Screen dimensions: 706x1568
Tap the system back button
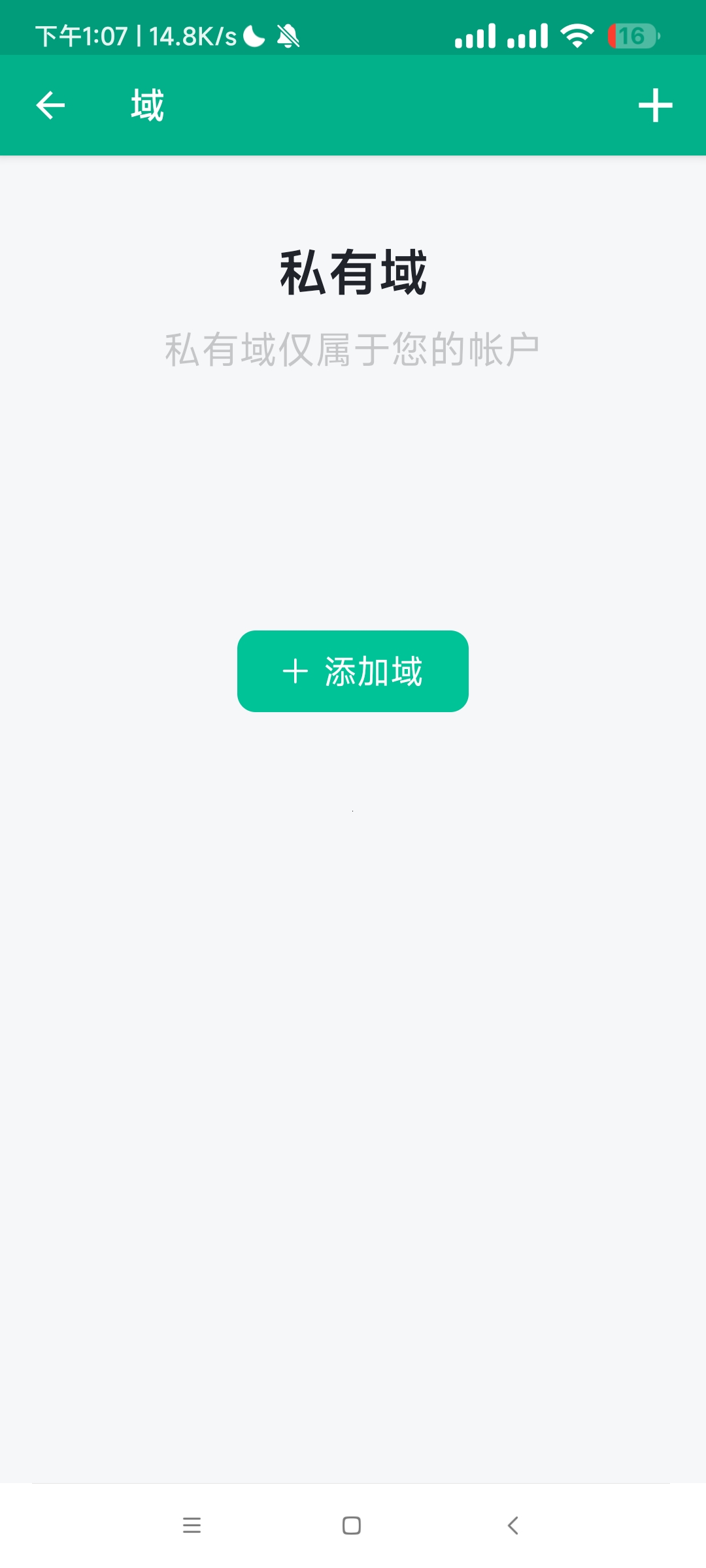click(513, 1525)
